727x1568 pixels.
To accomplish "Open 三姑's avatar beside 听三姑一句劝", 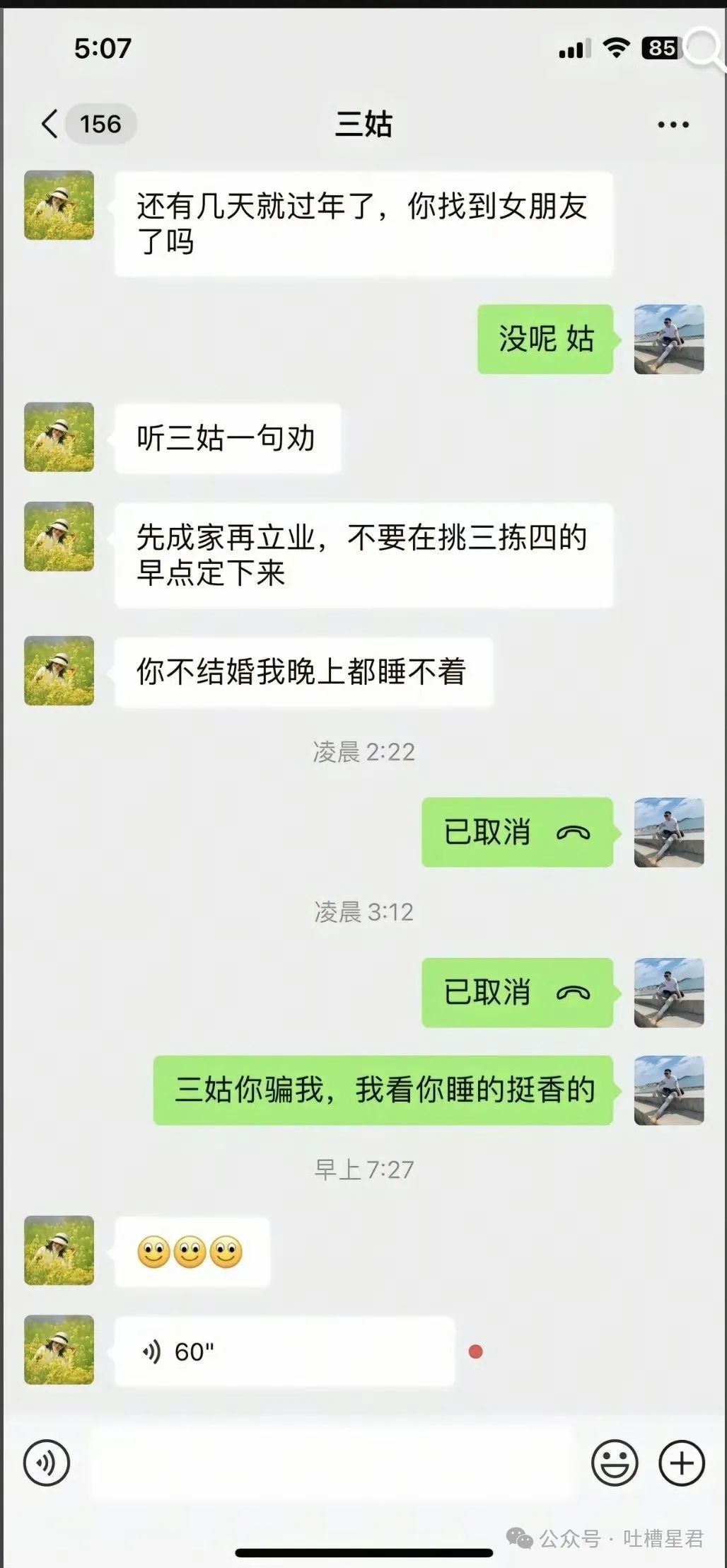I will pos(59,437).
